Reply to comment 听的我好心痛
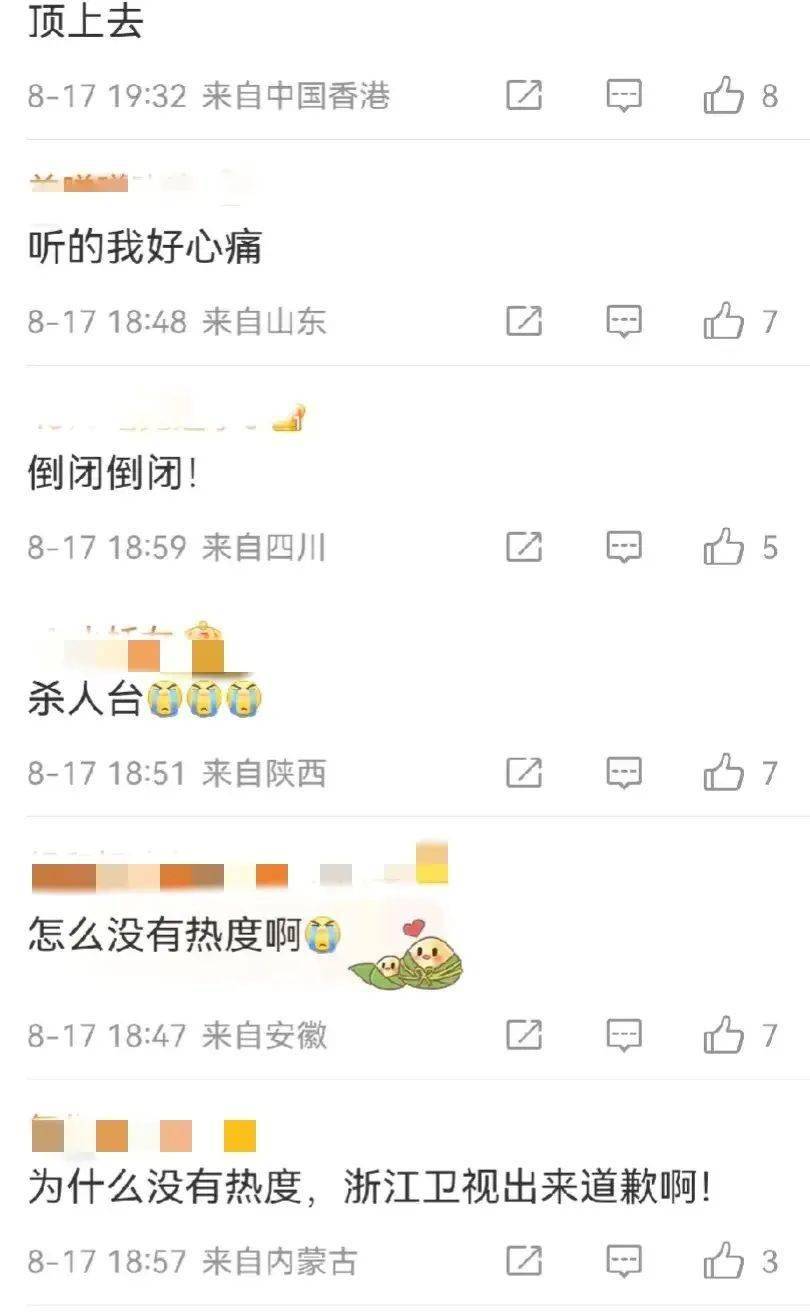 [x=625, y=321]
